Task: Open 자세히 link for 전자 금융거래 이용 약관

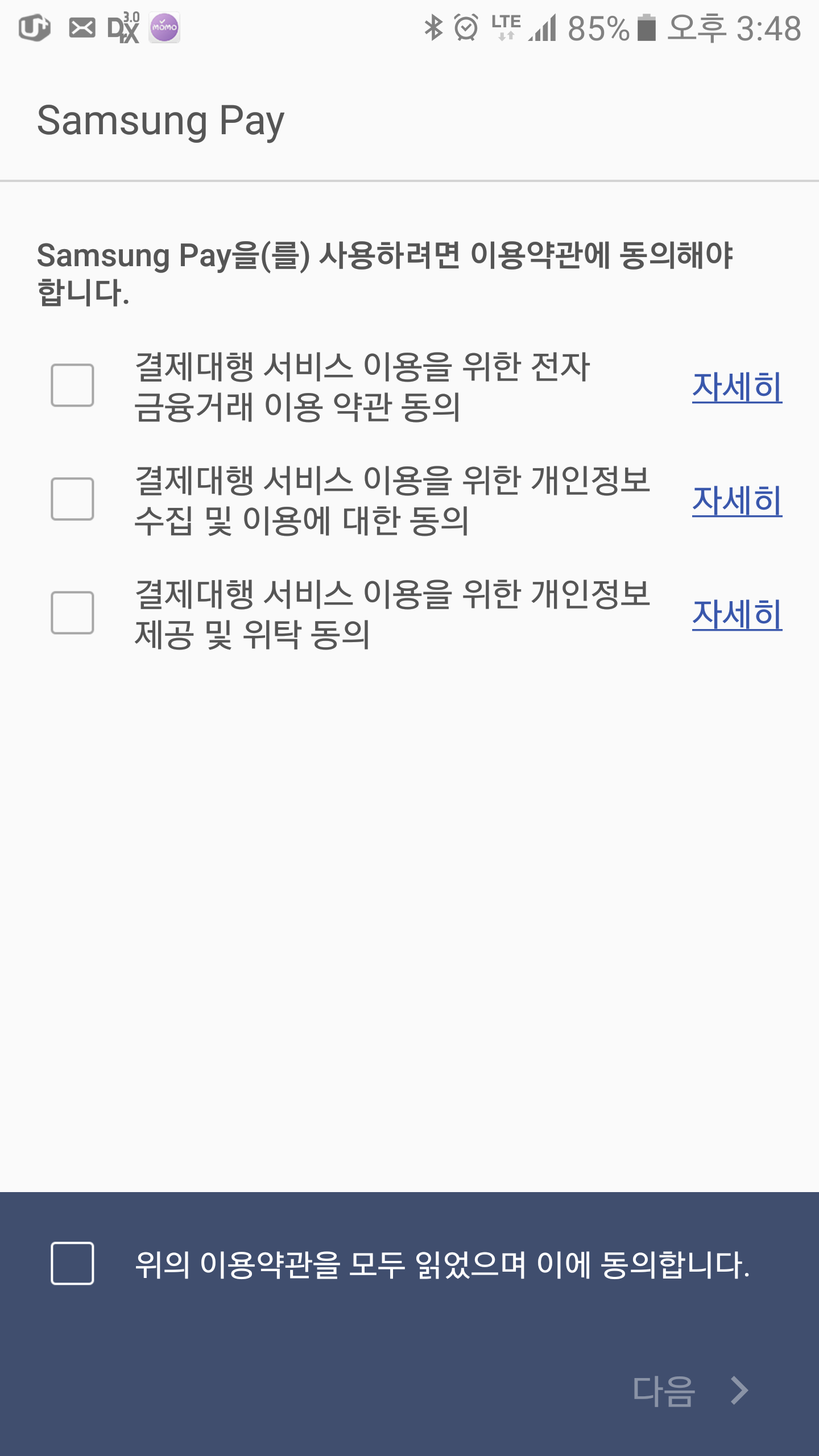Action: [737, 387]
